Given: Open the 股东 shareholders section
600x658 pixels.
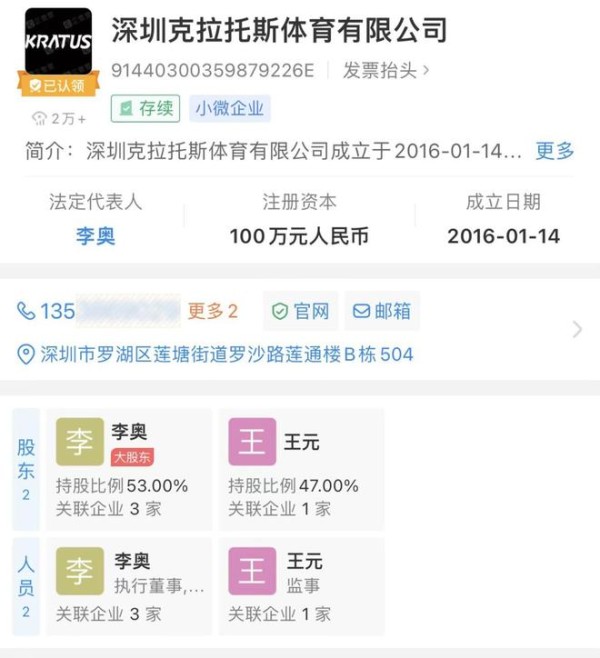Looking at the screenshot, I should pyautogui.click(x=26, y=468).
